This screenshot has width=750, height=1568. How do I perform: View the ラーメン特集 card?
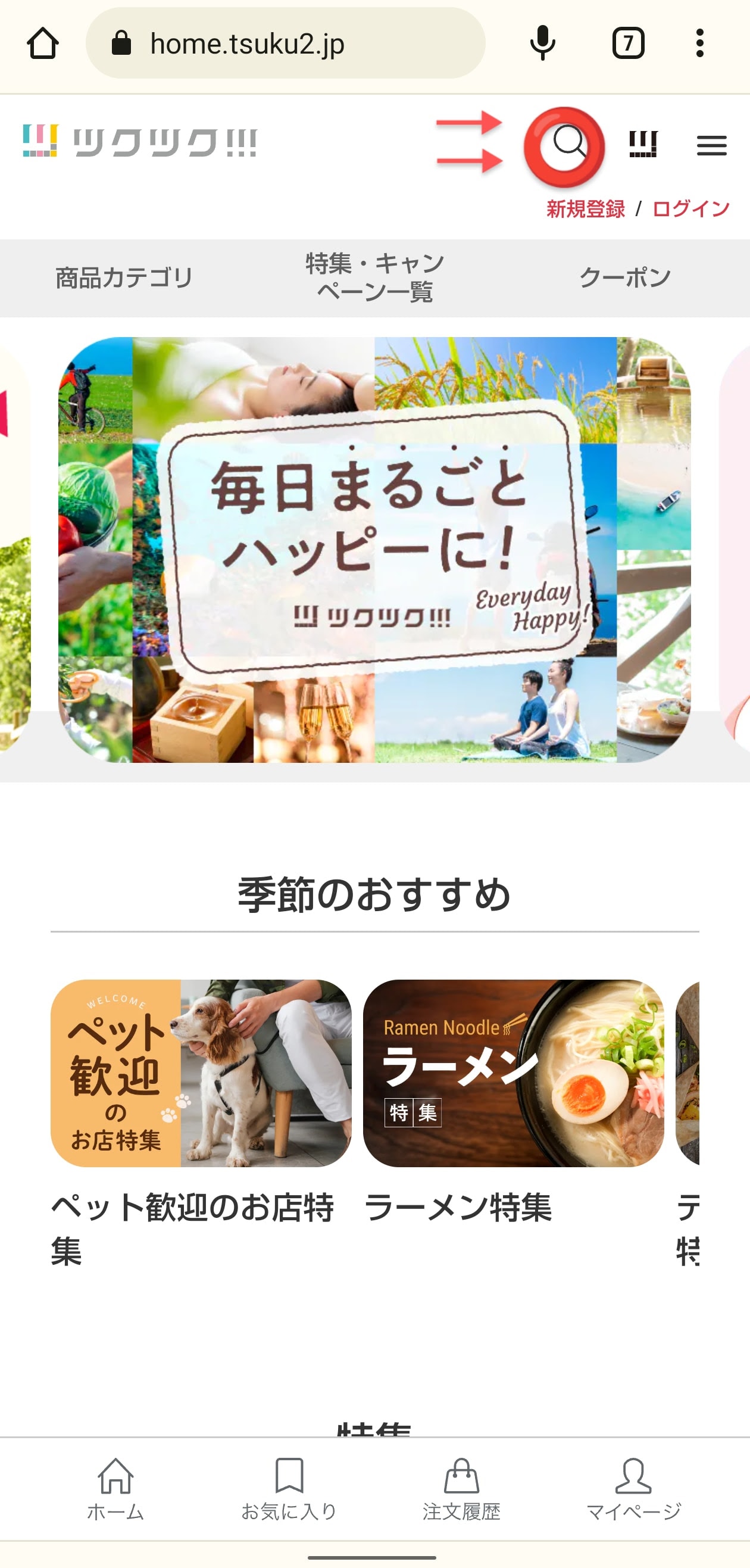point(512,1073)
